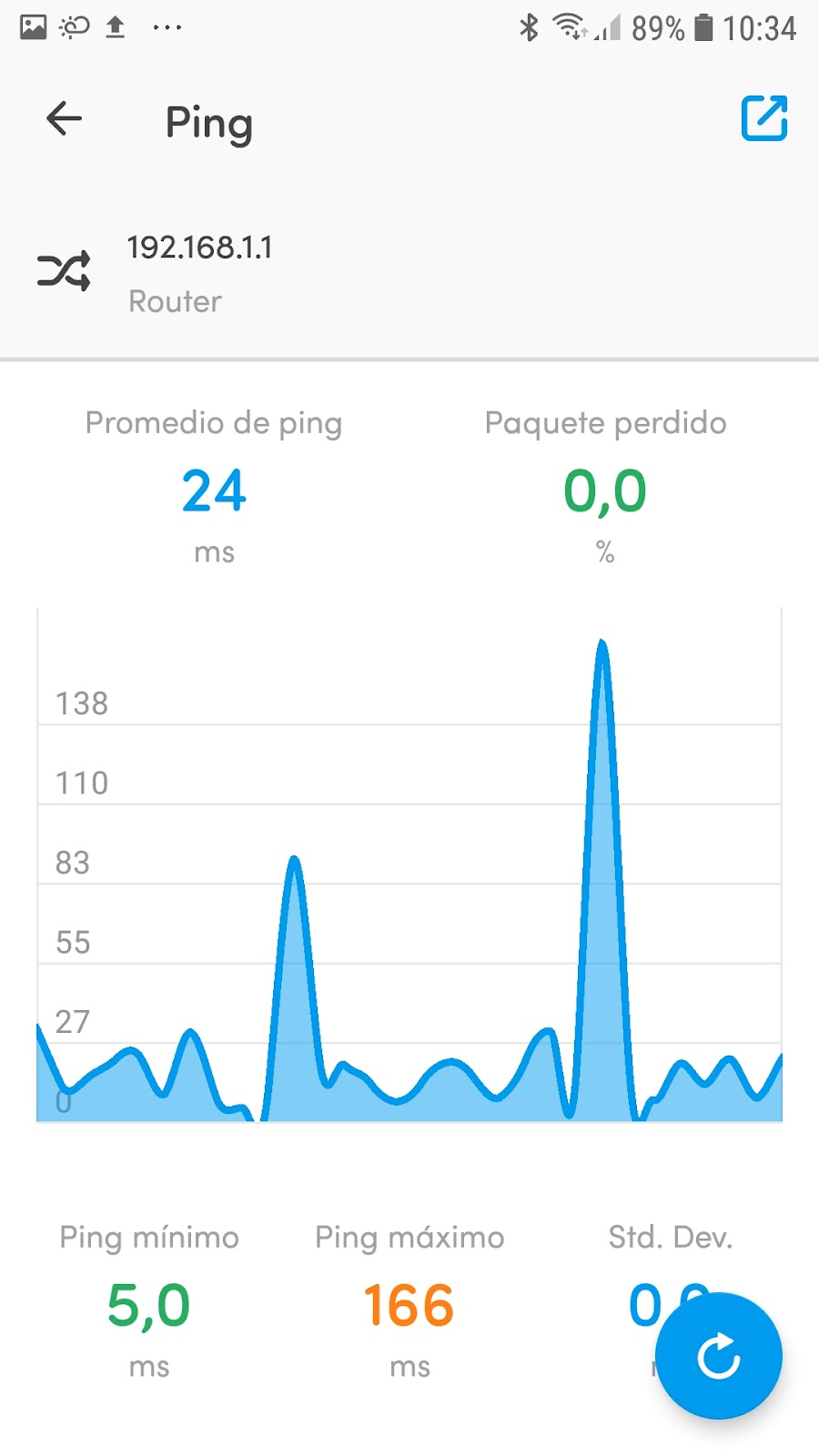Open the 192.168.1.1 Router entry
819x1456 pixels.
point(409,273)
